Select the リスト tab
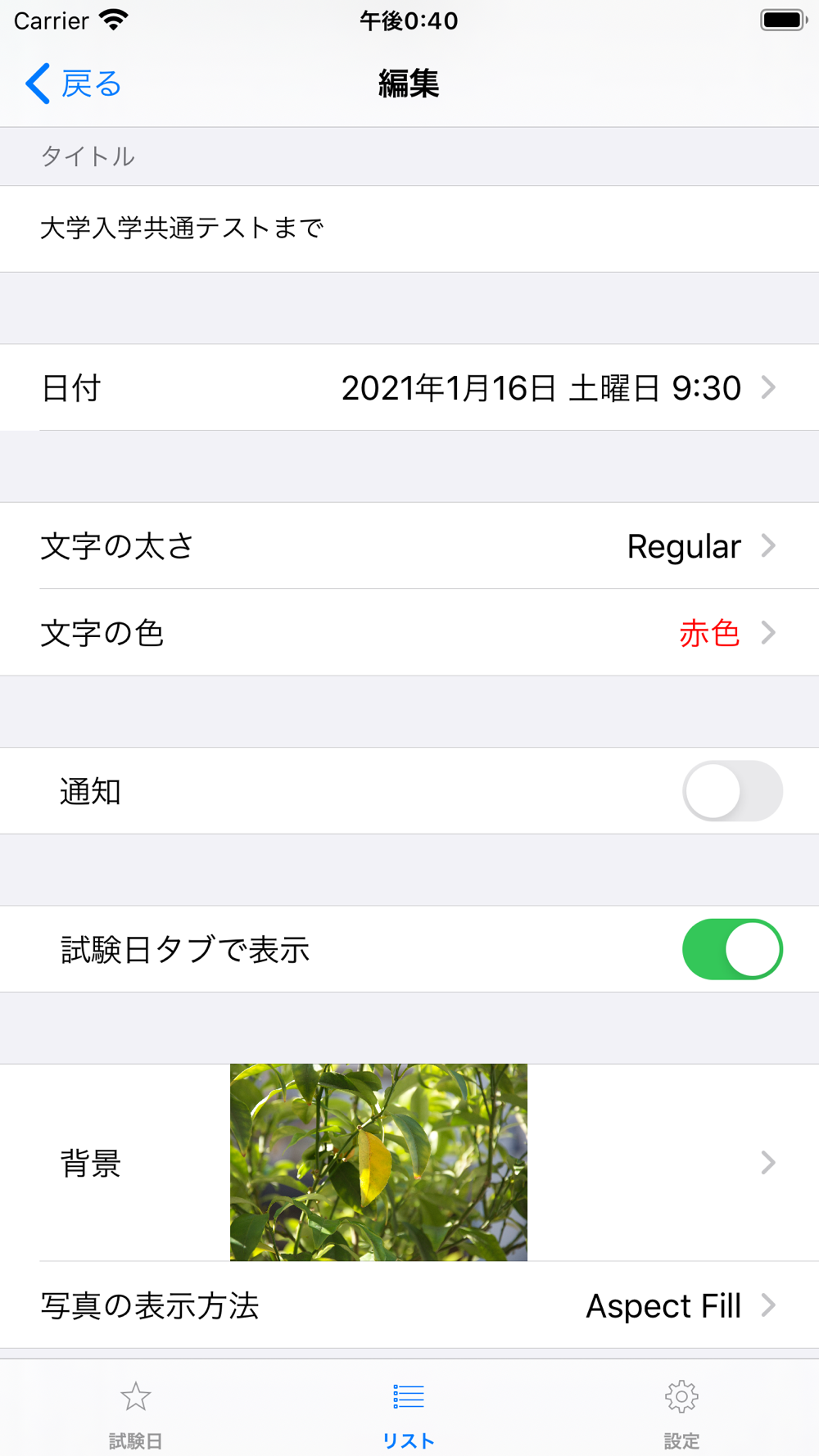819x1456 pixels. coord(409,1413)
